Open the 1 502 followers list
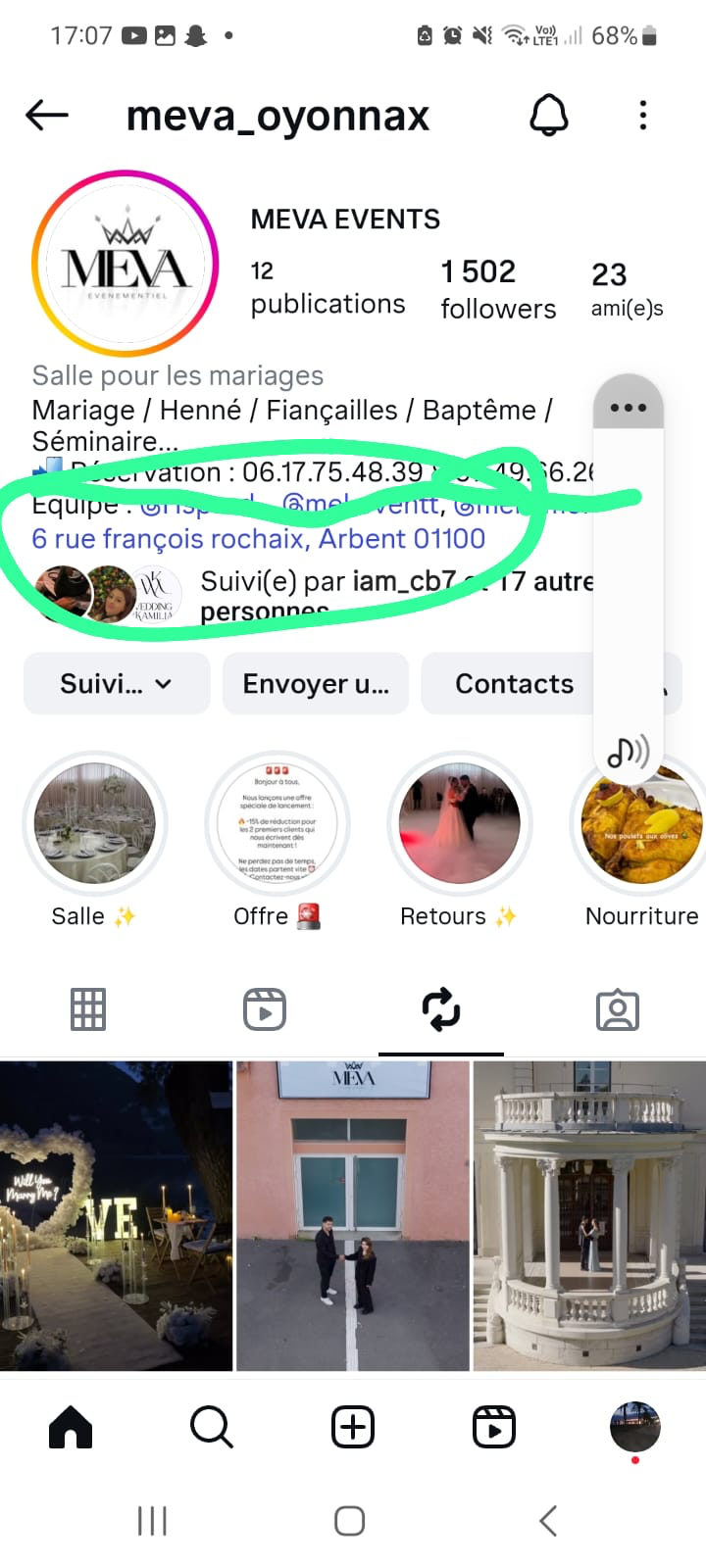The image size is (706, 1568). point(498,289)
